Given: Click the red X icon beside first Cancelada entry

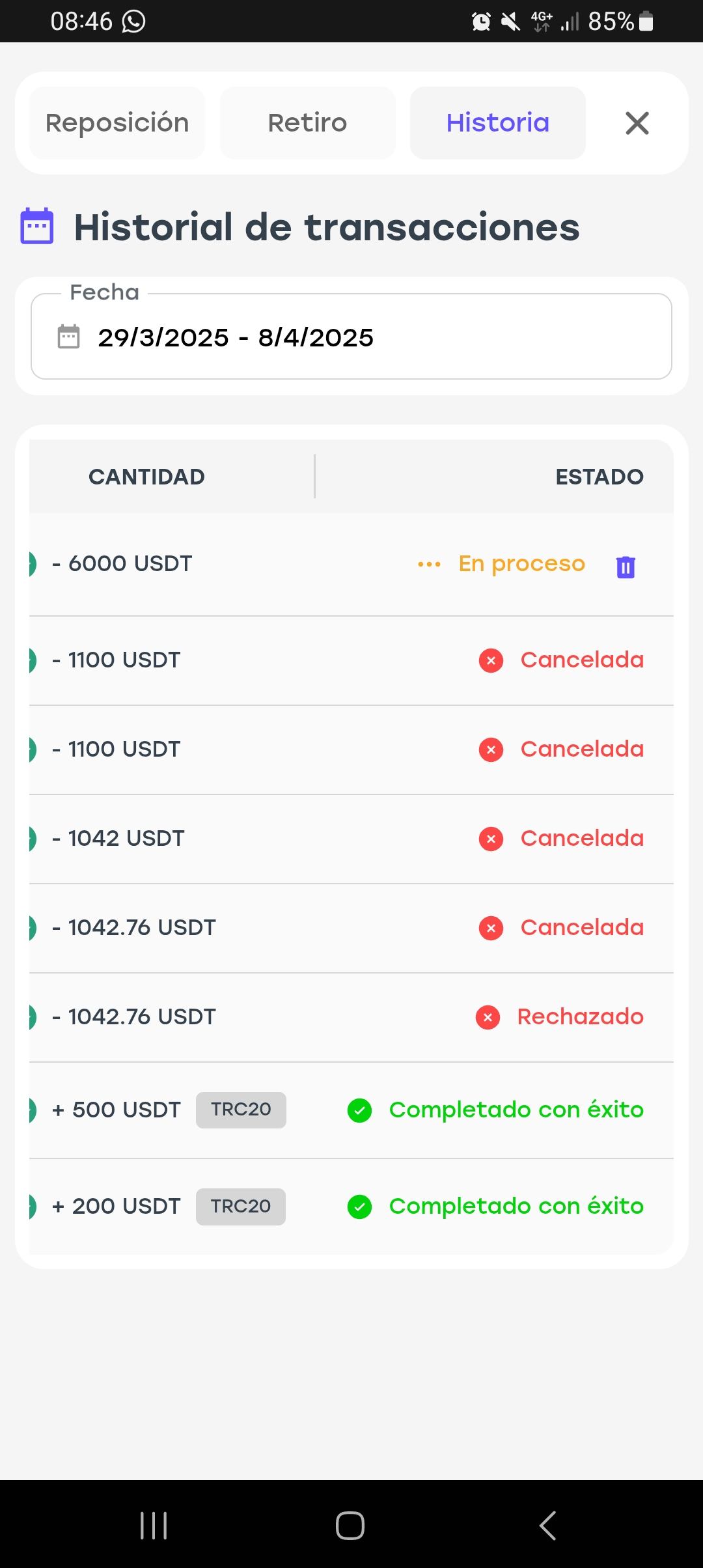Looking at the screenshot, I should [490, 660].
